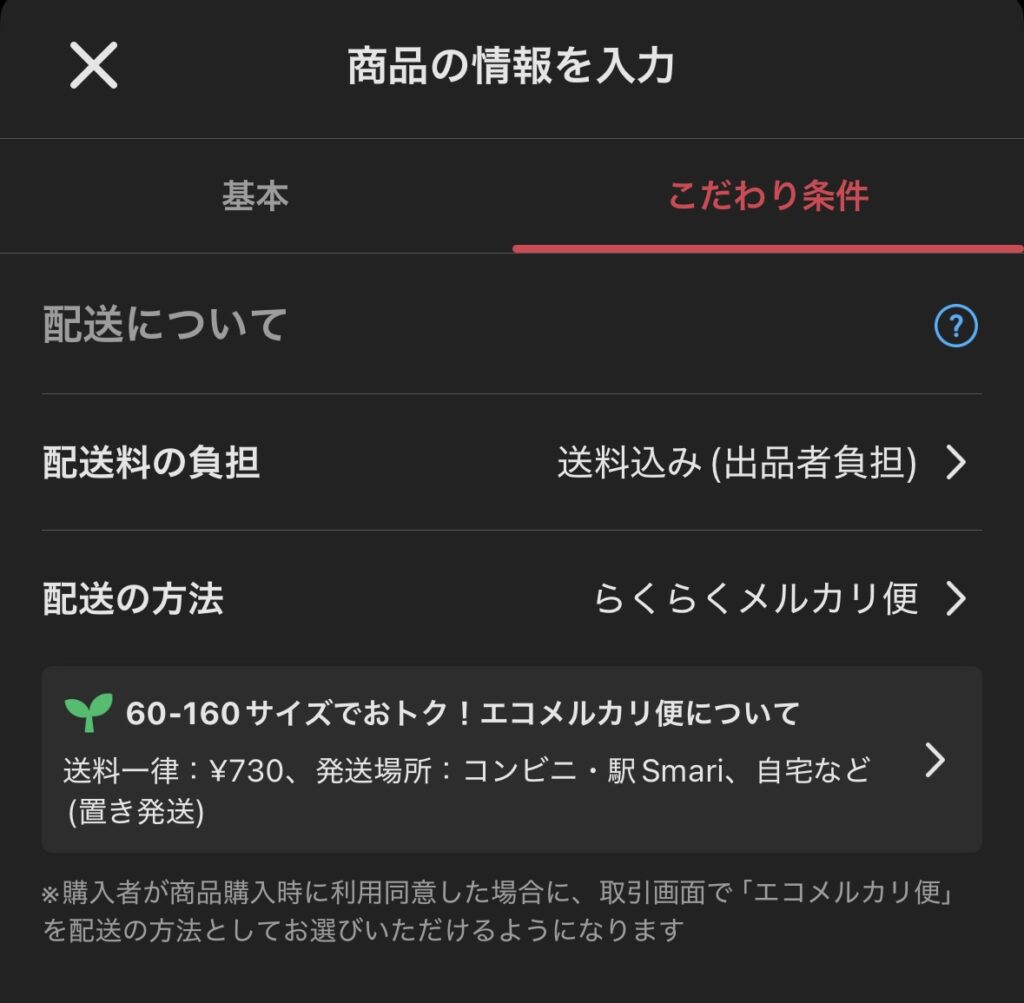1024x1003 pixels.
Task: Select the こだわり条件 tab
Action: pyautogui.click(x=767, y=196)
